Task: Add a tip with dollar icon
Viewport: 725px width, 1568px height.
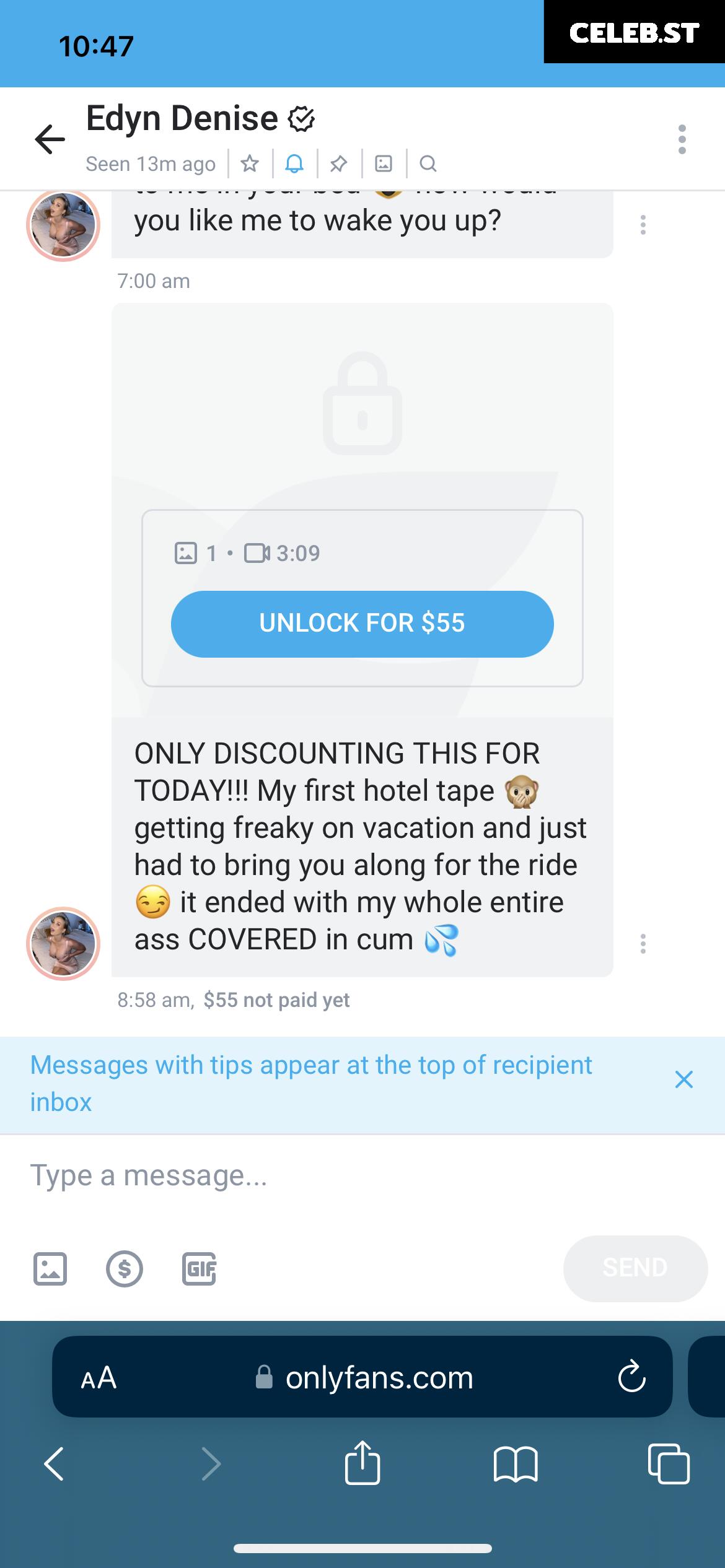Action: (x=124, y=1269)
